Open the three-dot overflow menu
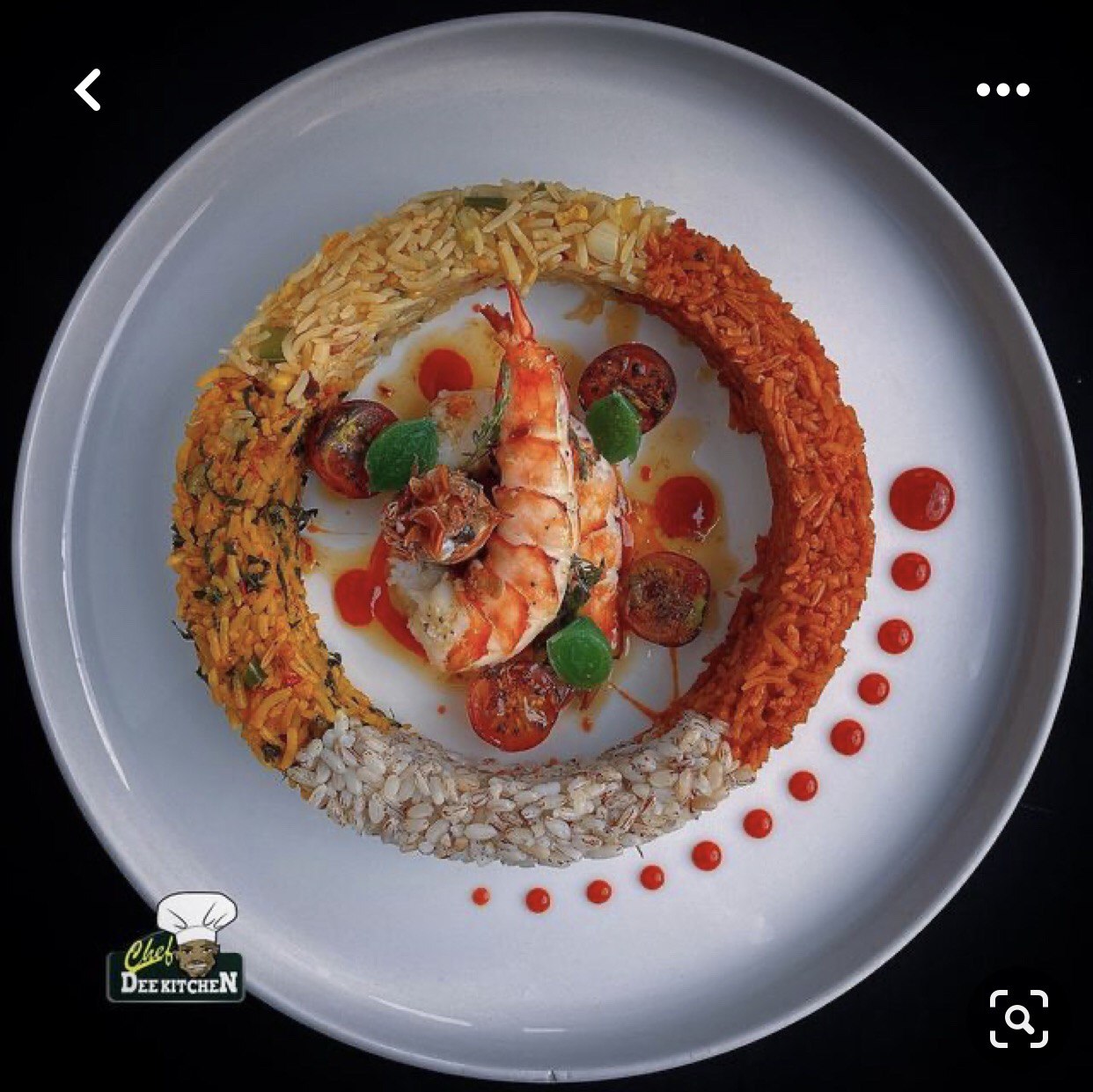This screenshot has height=1092, width=1093. (x=1002, y=90)
